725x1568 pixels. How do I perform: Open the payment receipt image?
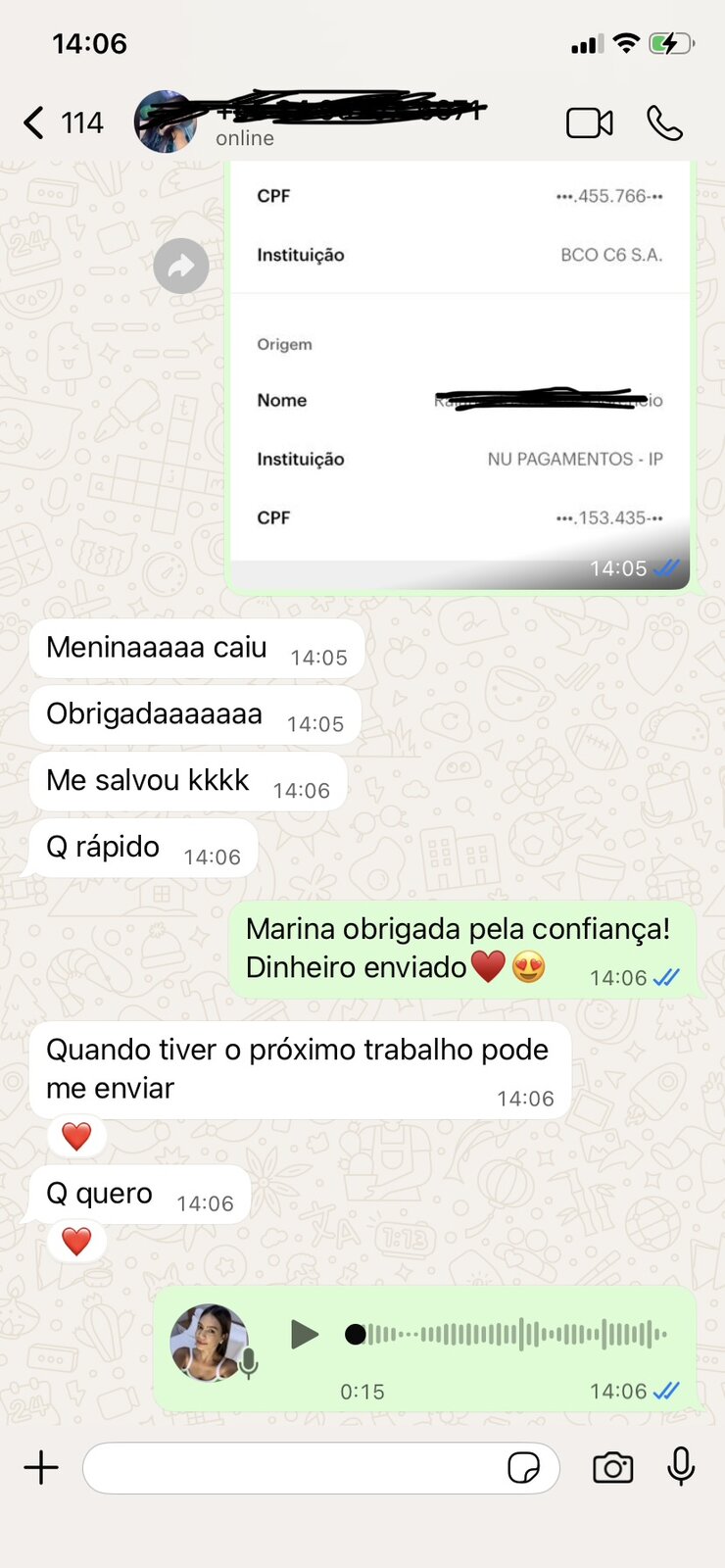point(460,392)
